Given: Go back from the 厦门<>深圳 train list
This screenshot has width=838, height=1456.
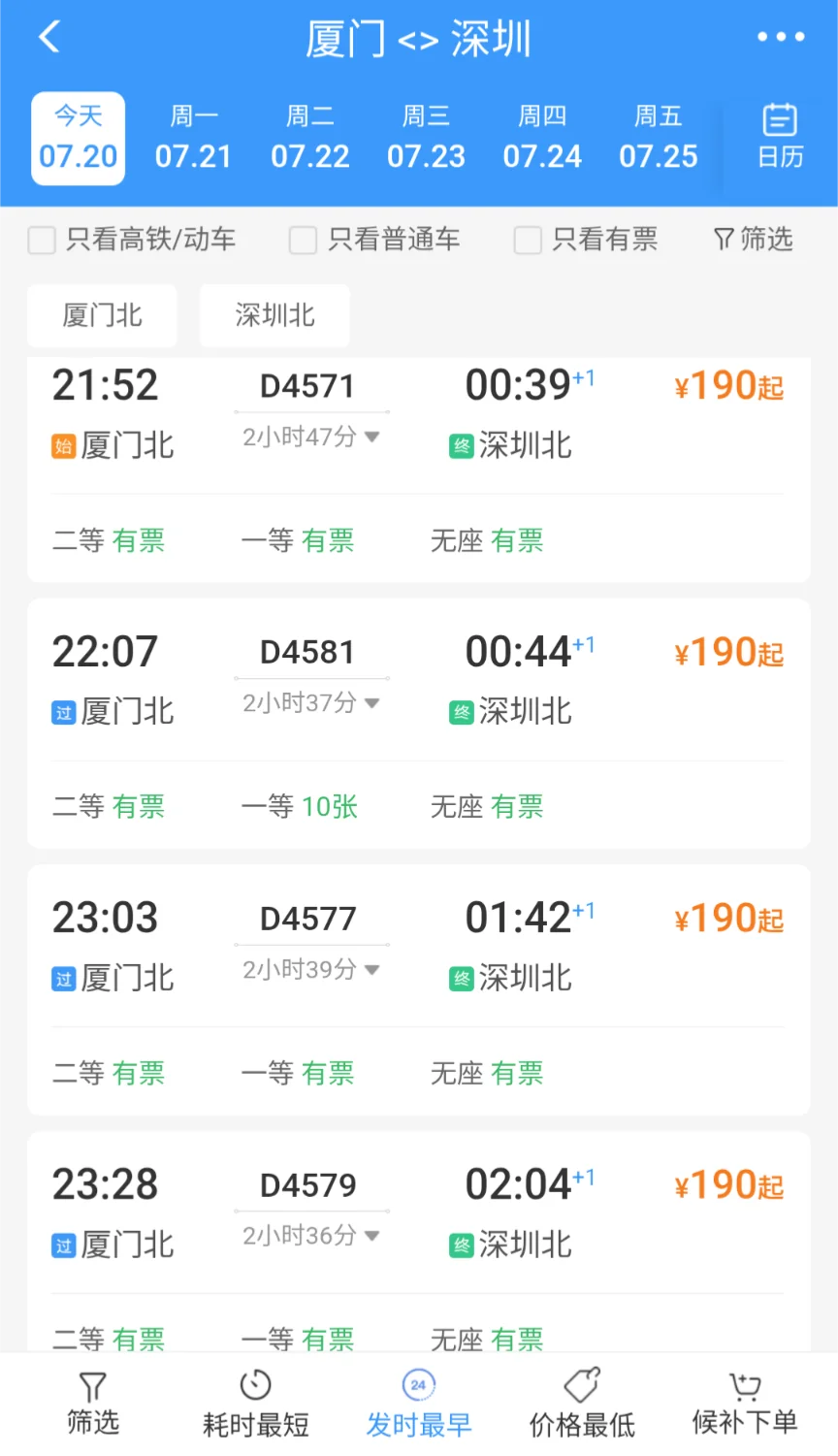Looking at the screenshot, I should click(x=49, y=38).
